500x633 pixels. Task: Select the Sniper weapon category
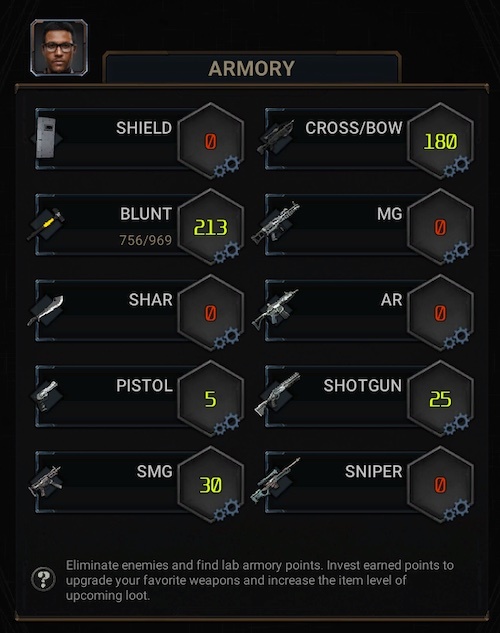coord(369,483)
